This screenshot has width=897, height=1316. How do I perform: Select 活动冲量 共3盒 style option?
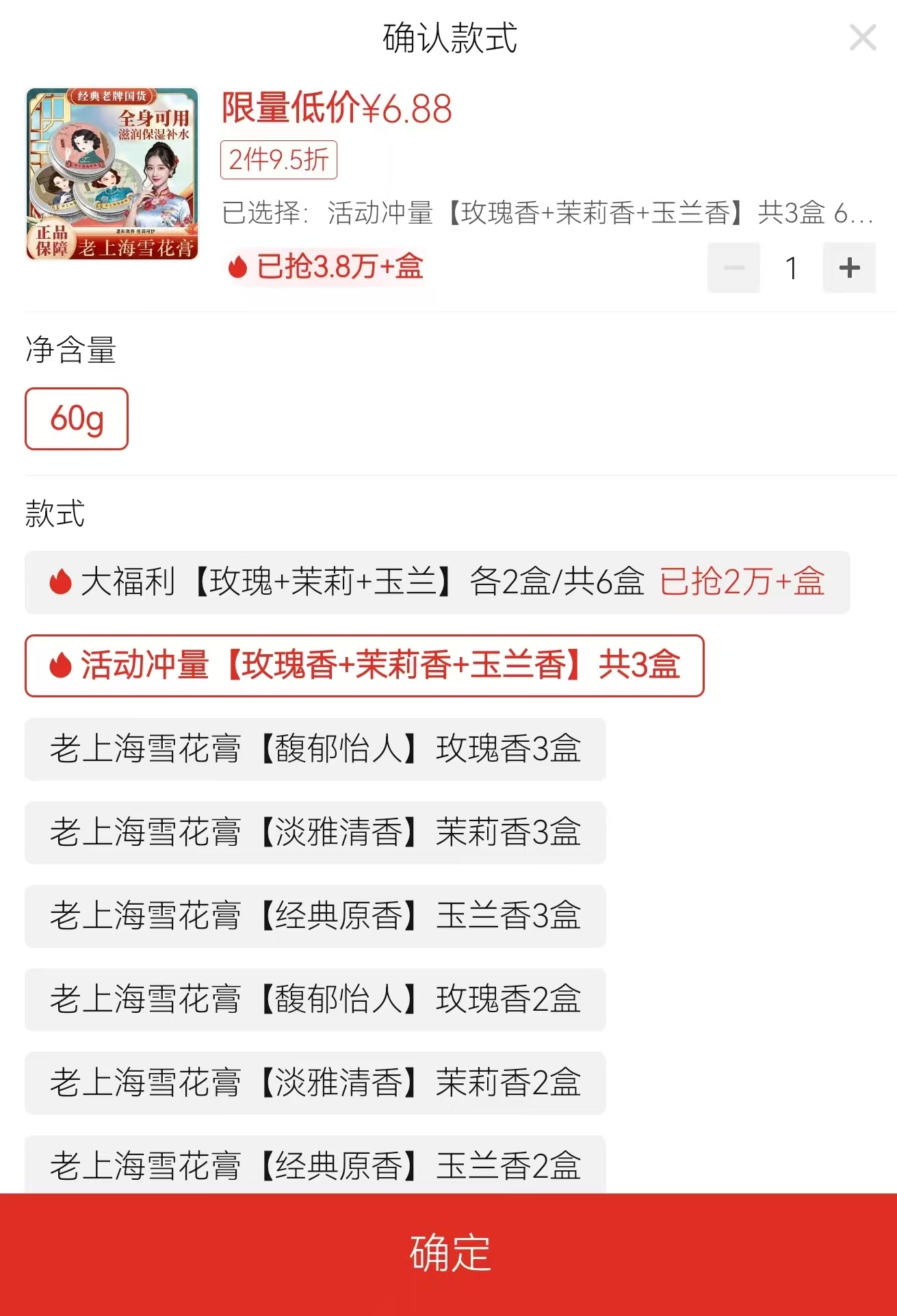pyautogui.click(x=364, y=666)
